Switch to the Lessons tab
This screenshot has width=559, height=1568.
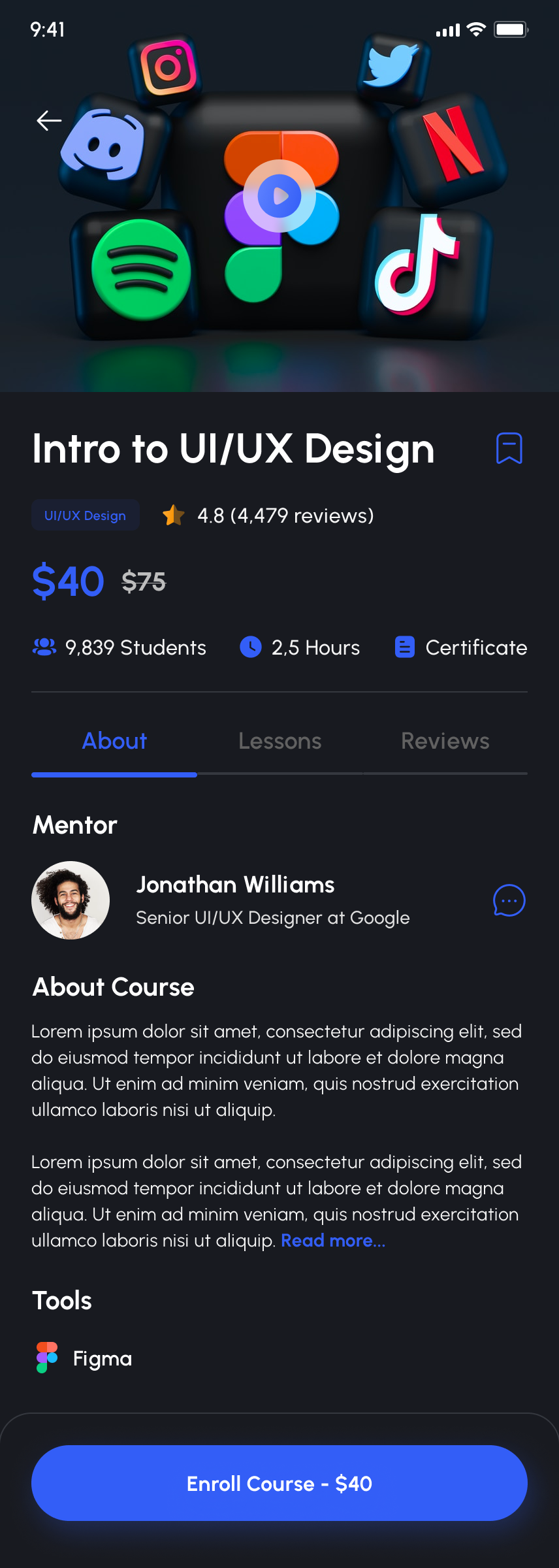point(279,742)
